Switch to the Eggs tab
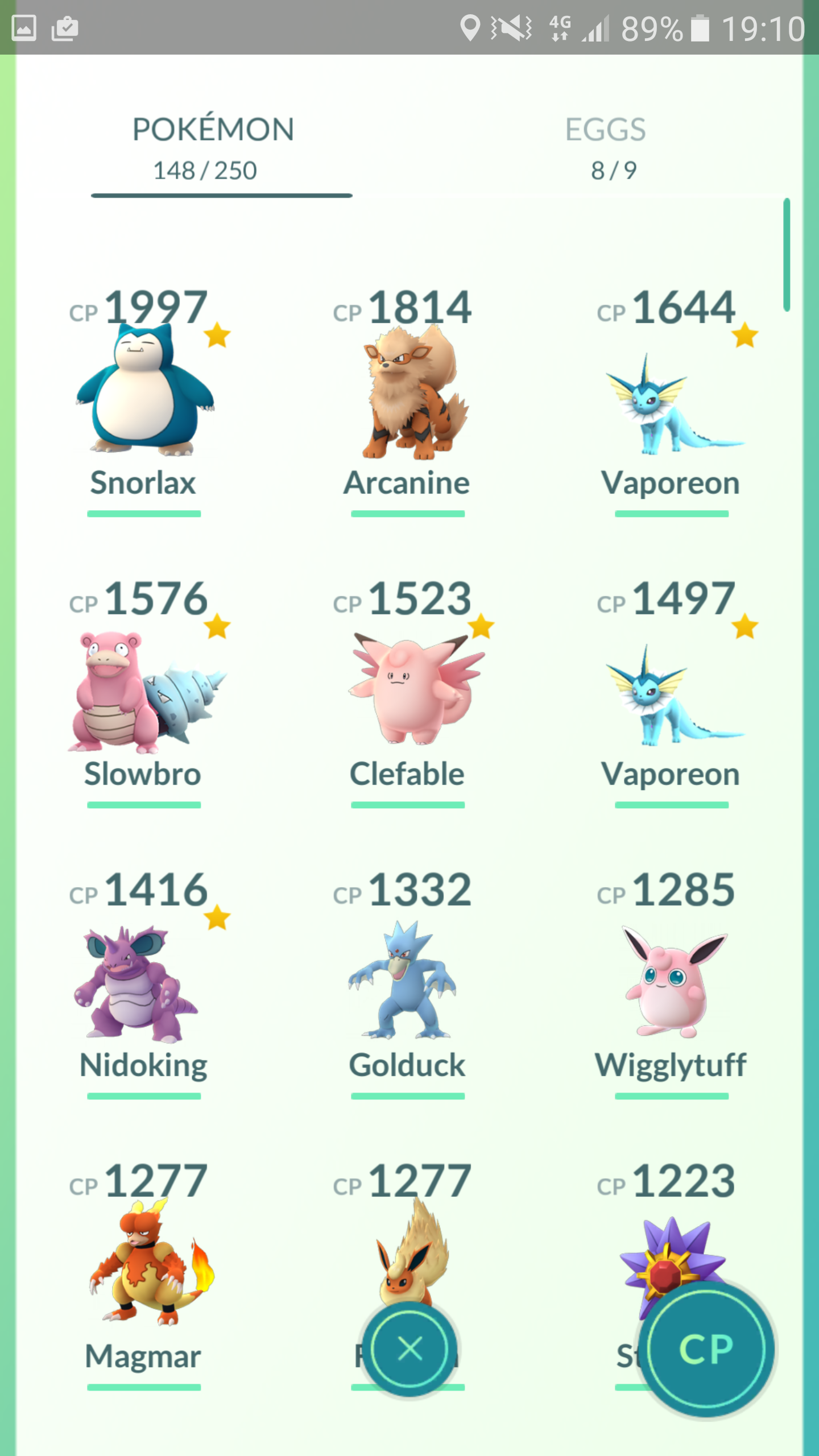The image size is (819, 1456). point(606,149)
